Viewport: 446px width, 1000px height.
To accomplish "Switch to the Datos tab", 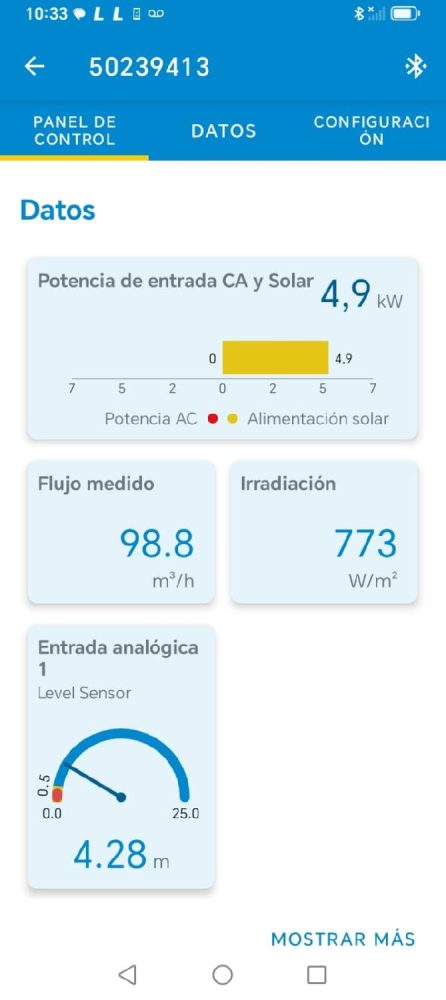I will pos(223,131).
